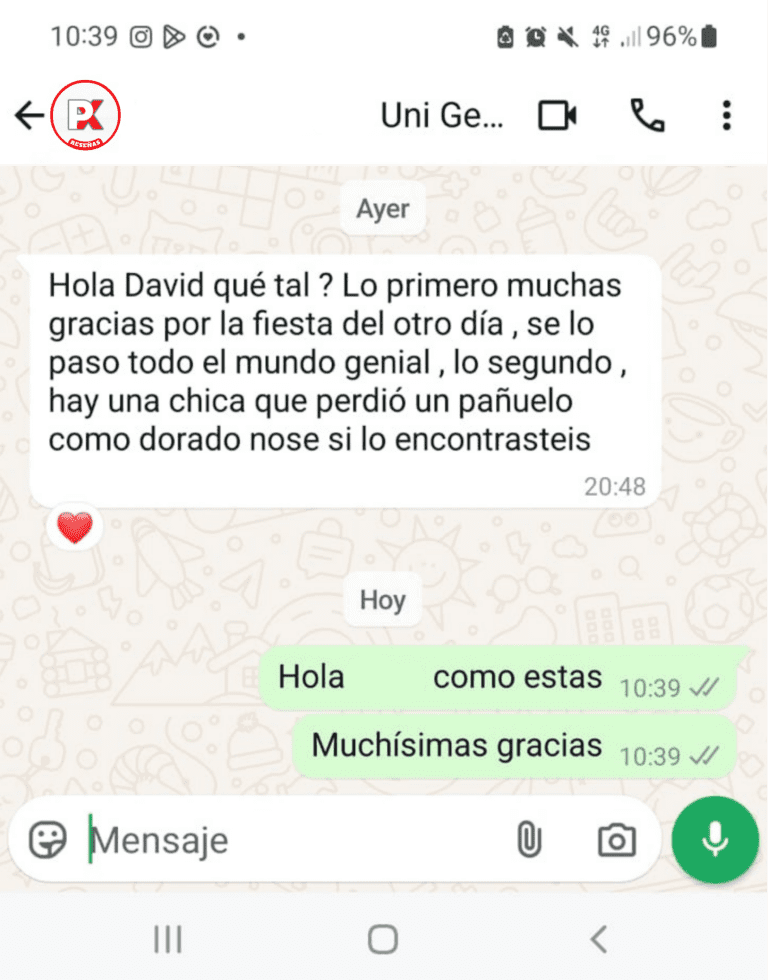Open the three-dot overflow menu
The height and width of the screenshot is (980, 768).
pyautogui.click(x=726, y=116)
